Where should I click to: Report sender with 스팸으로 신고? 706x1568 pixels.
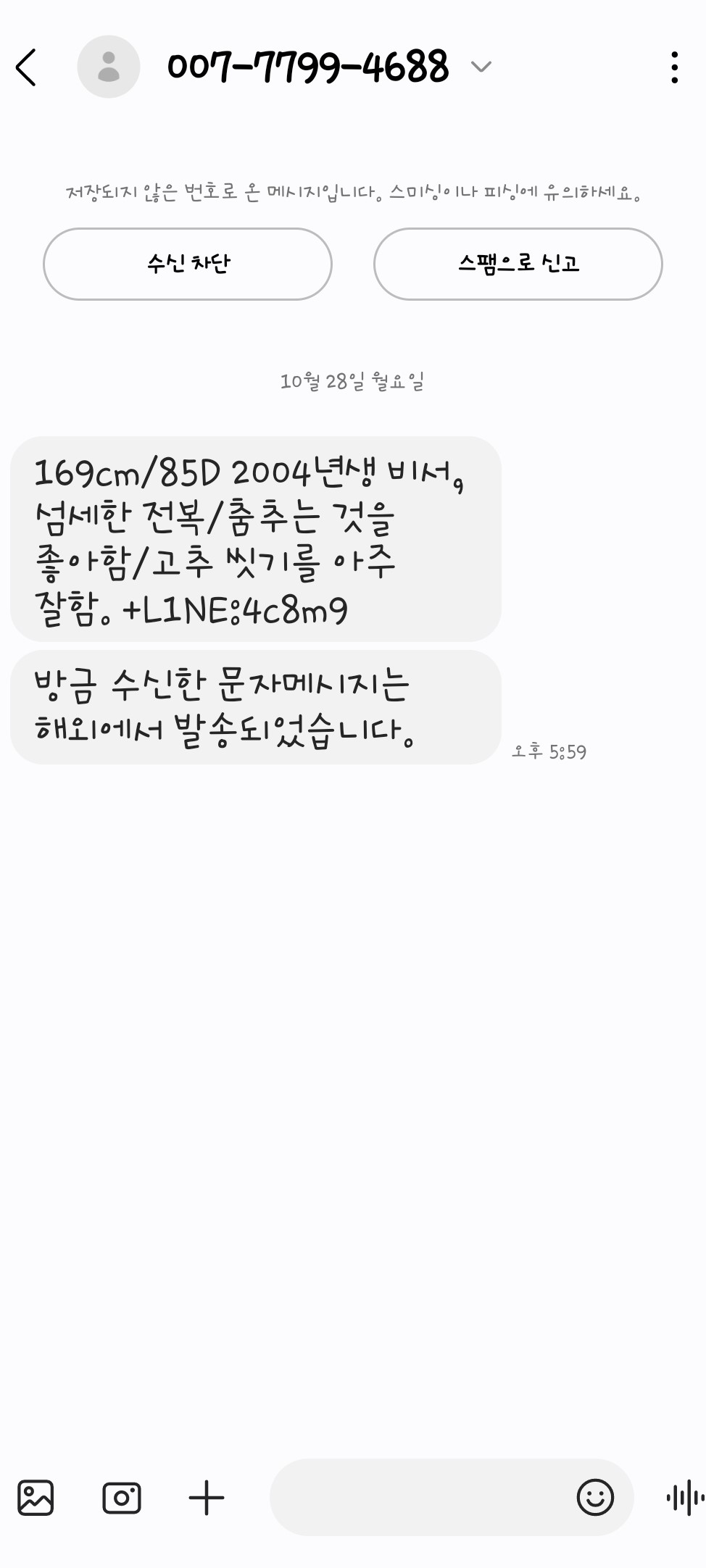click(x=518, y=264)
